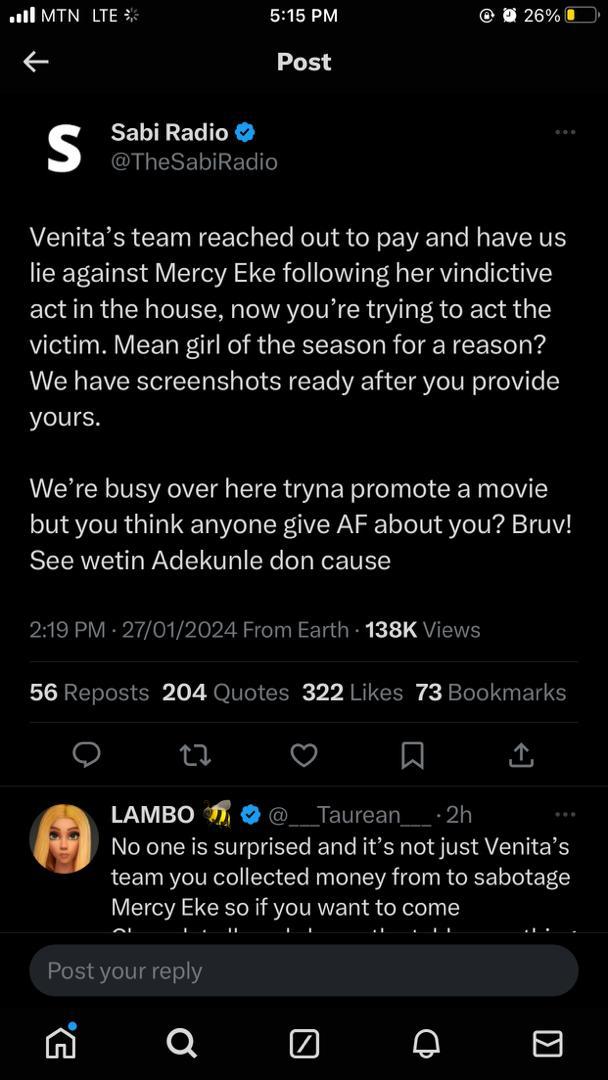Open LAMBO's reply to the post
The image size is (608, 1080).
[340, 877]
